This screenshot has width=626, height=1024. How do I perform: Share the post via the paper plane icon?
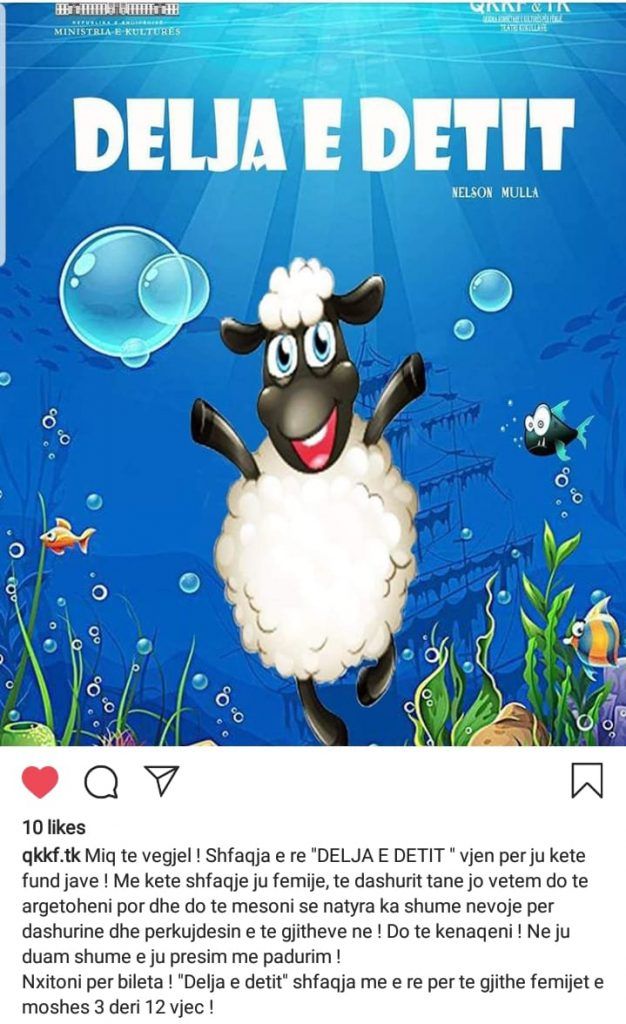coord(160,779)
